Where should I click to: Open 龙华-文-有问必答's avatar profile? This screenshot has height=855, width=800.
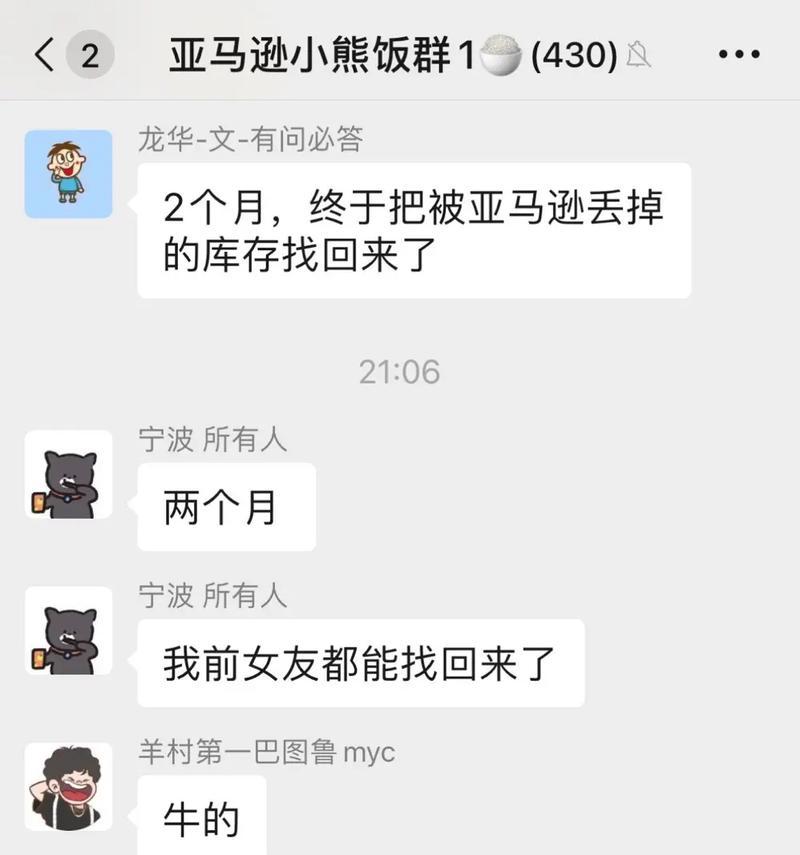[68, 174]
